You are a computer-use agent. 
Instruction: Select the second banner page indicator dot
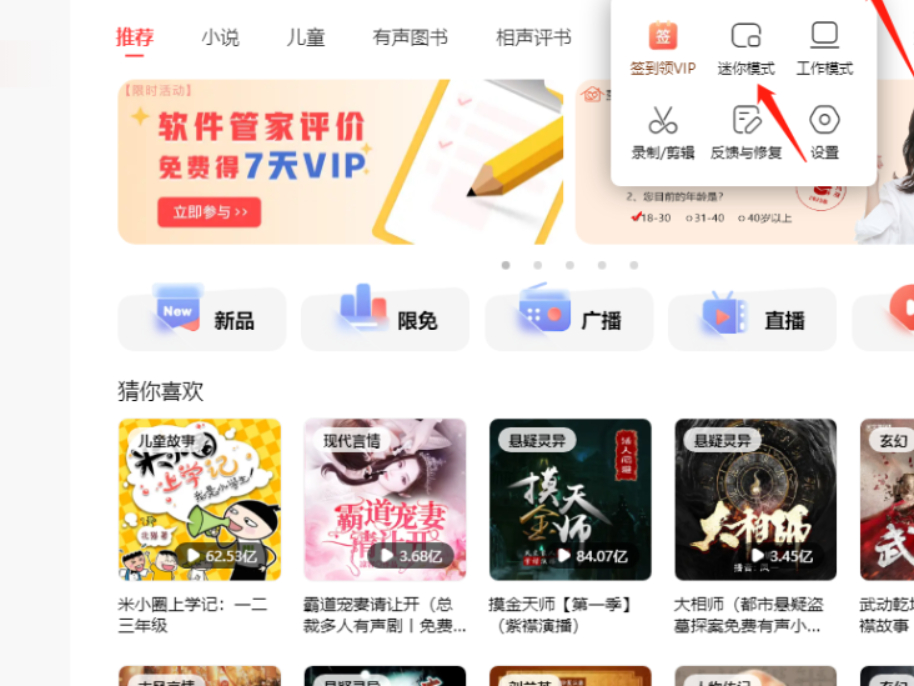(x=538, y=266)
